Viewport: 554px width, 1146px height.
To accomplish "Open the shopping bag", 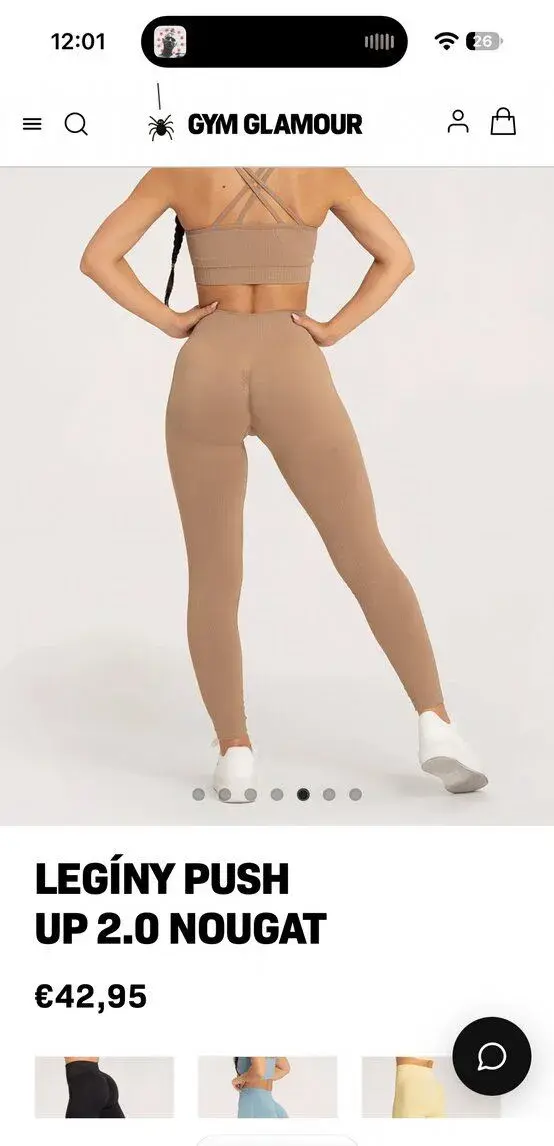I will (x=503, y=121).
